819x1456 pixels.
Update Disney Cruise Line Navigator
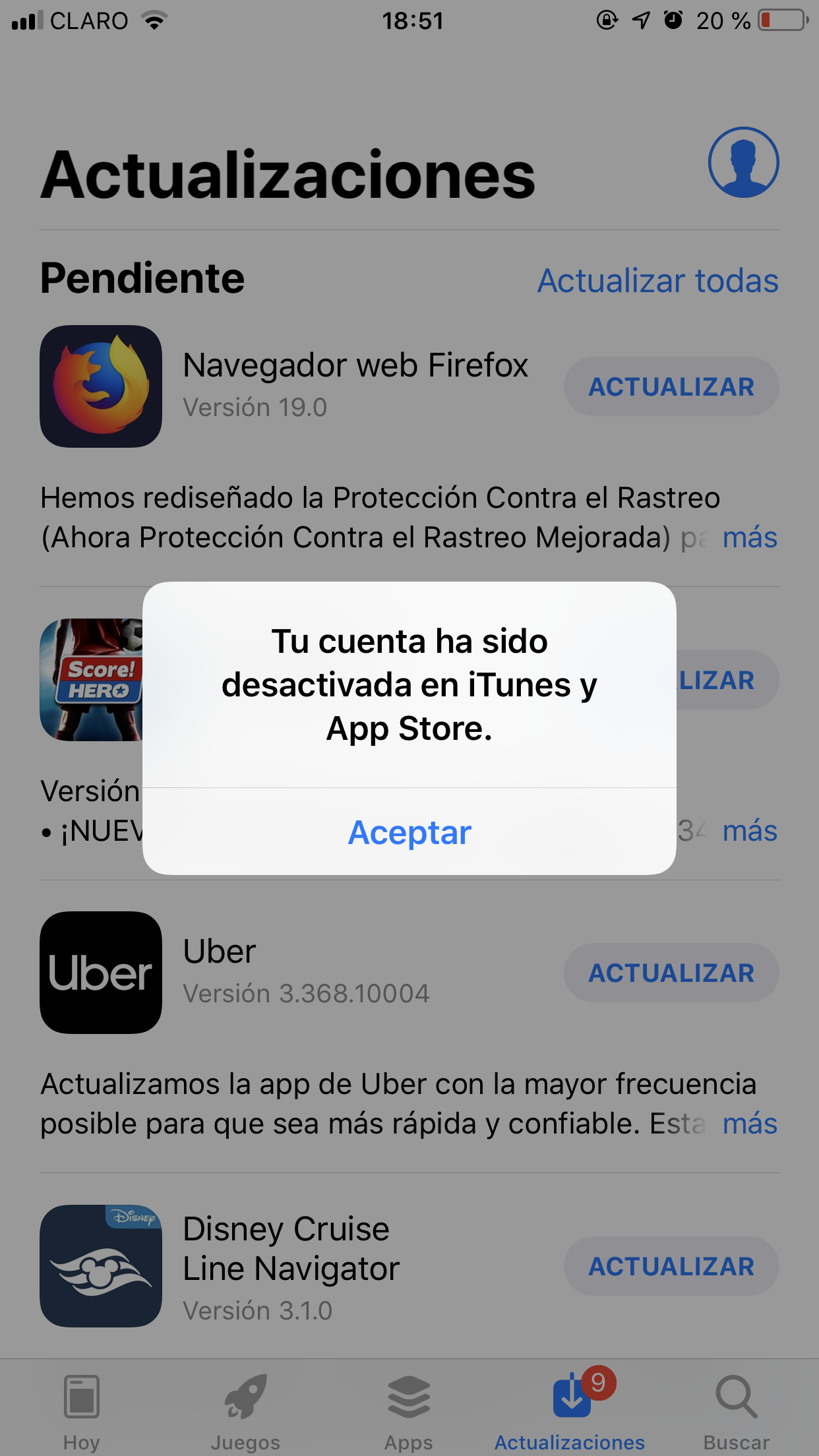tap(671, 1267)
